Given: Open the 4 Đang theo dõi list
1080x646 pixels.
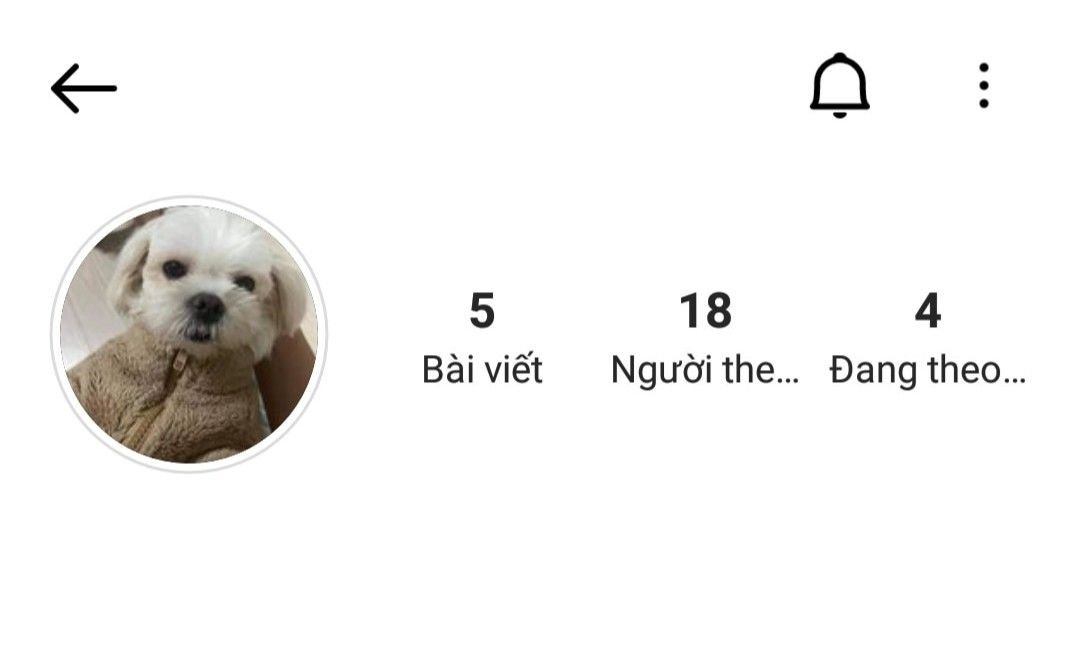Looking at the screenshot, I should [927, 338].
